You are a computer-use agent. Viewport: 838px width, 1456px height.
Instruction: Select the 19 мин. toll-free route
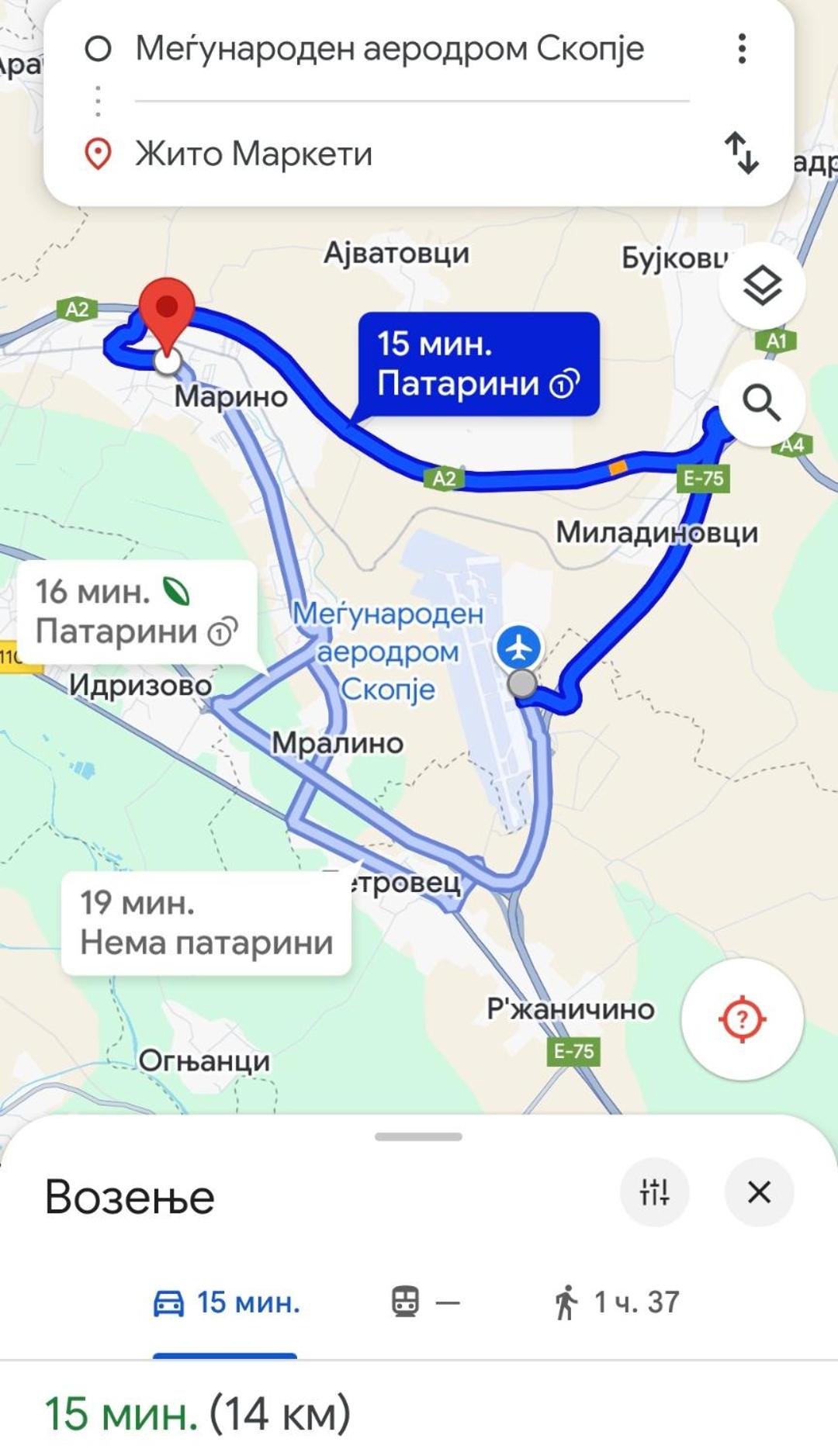(206, 923)
